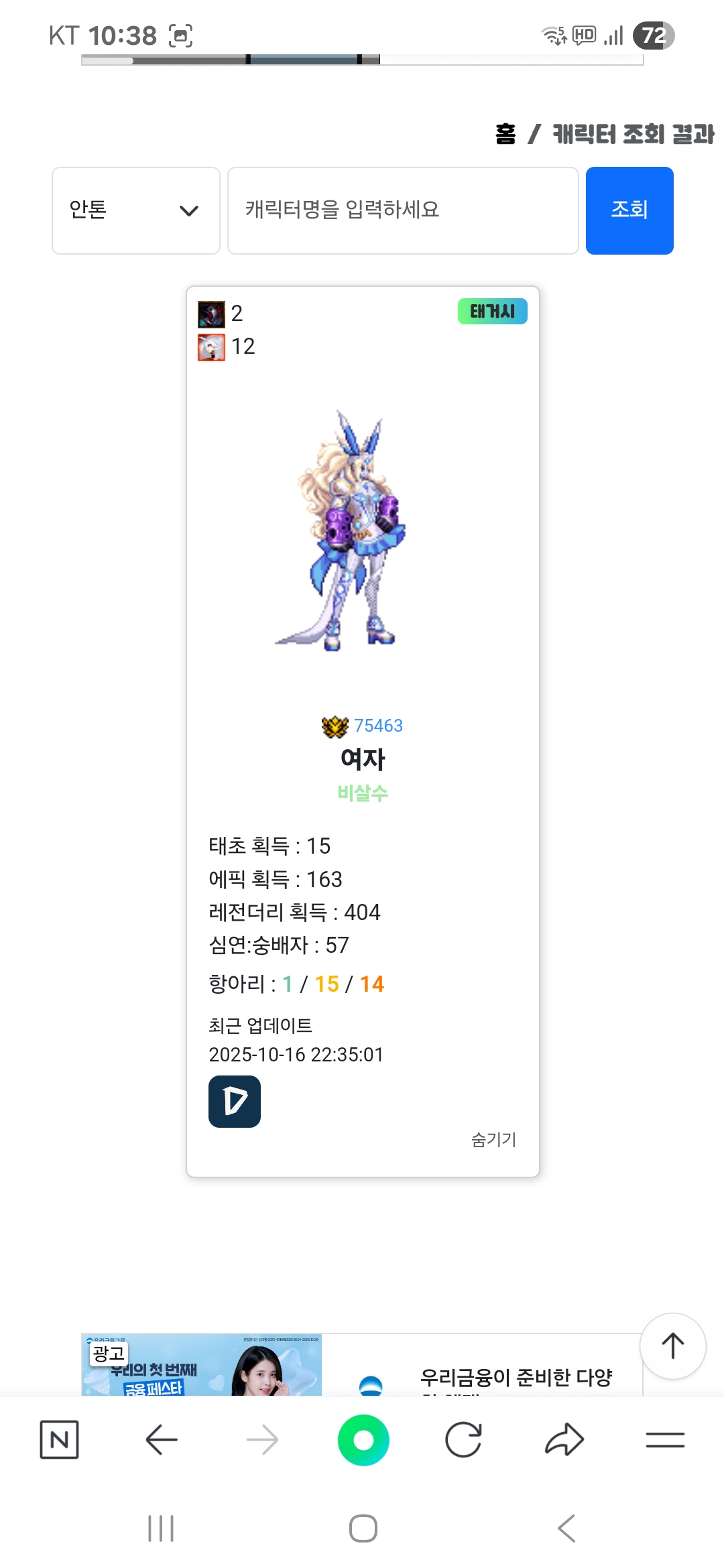
Task: Tap the blue 조회 search button
Action: (629, 210)
